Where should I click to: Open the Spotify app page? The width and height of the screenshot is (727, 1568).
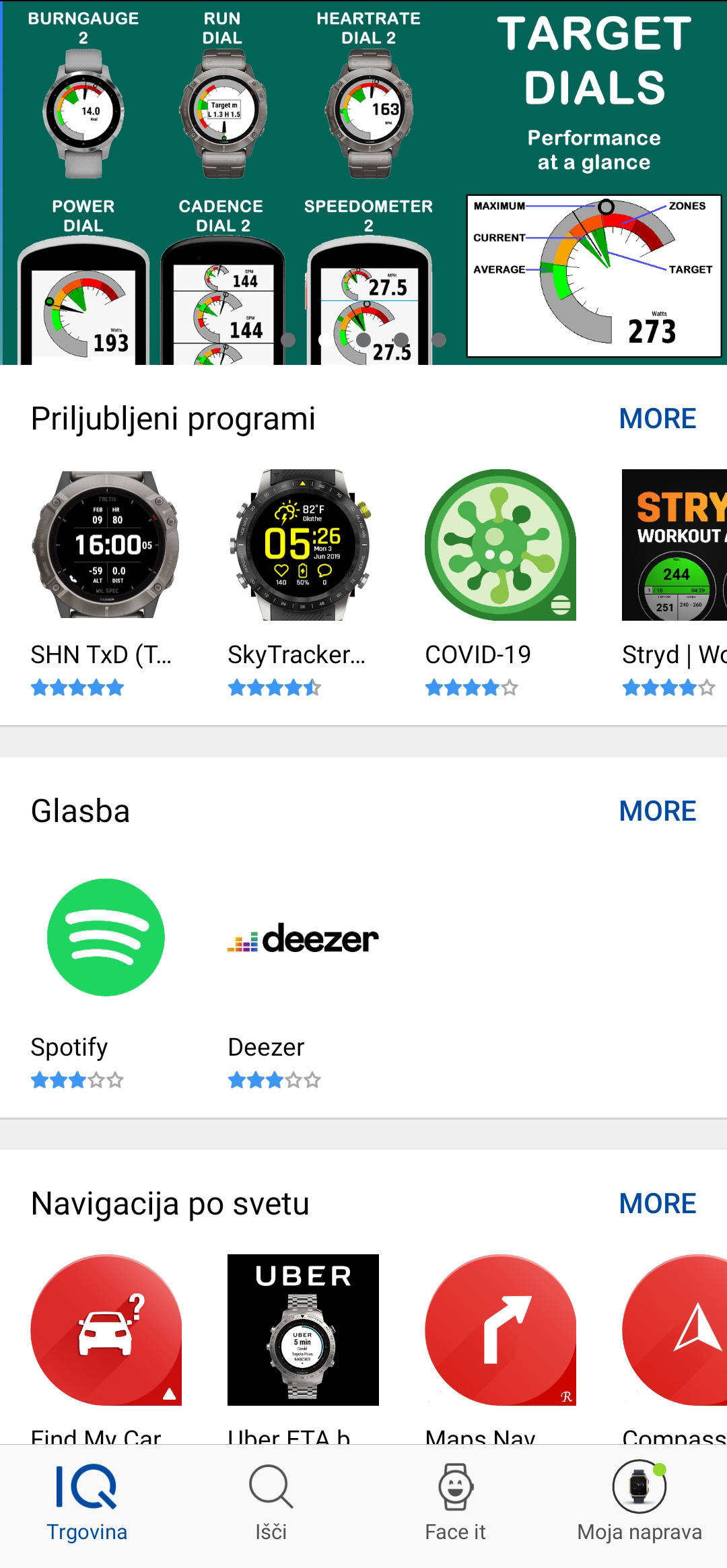coord(106,937)
